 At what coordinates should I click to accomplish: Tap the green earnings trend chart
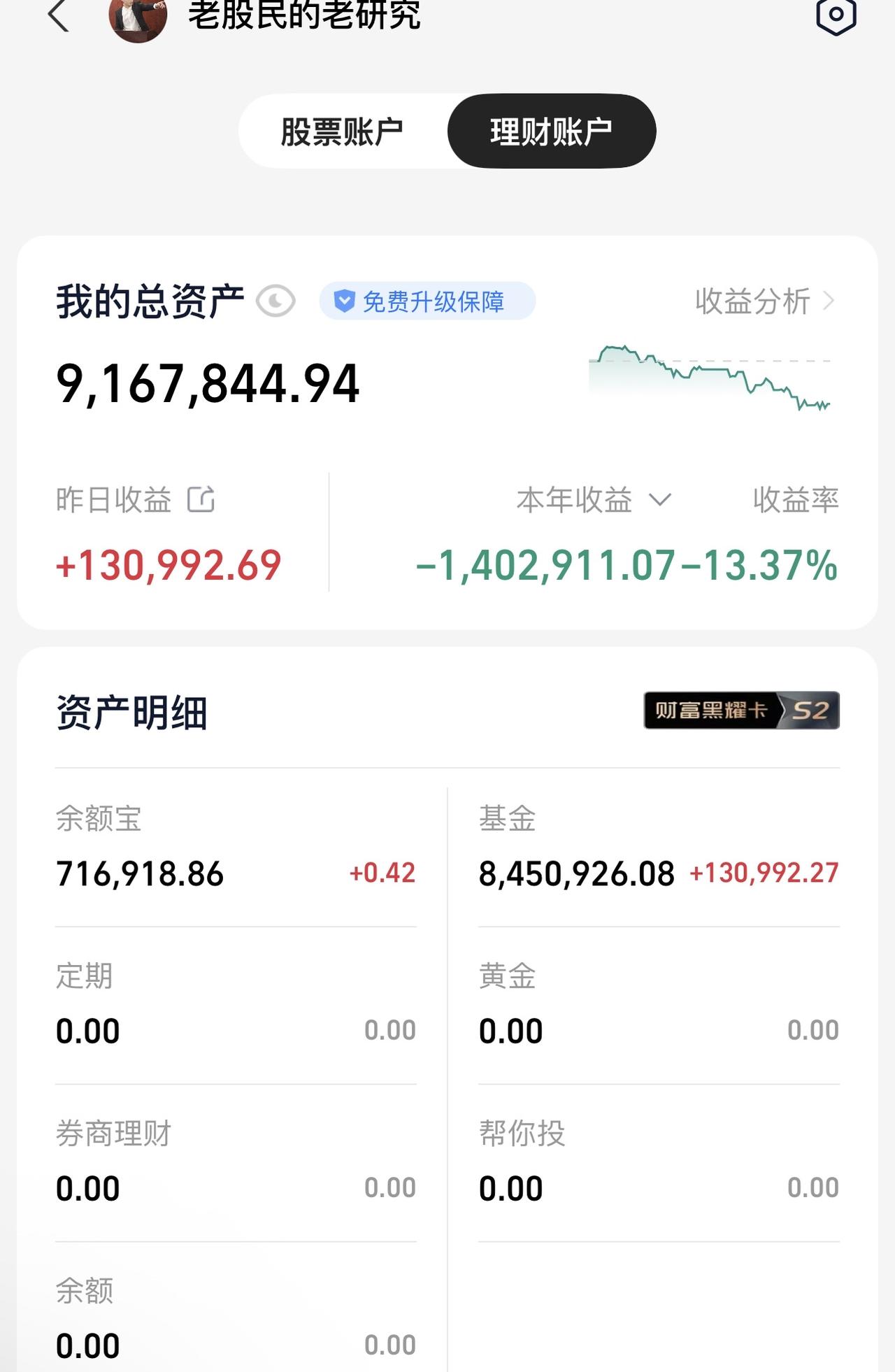pyautogui.click(x=709, y=378)
